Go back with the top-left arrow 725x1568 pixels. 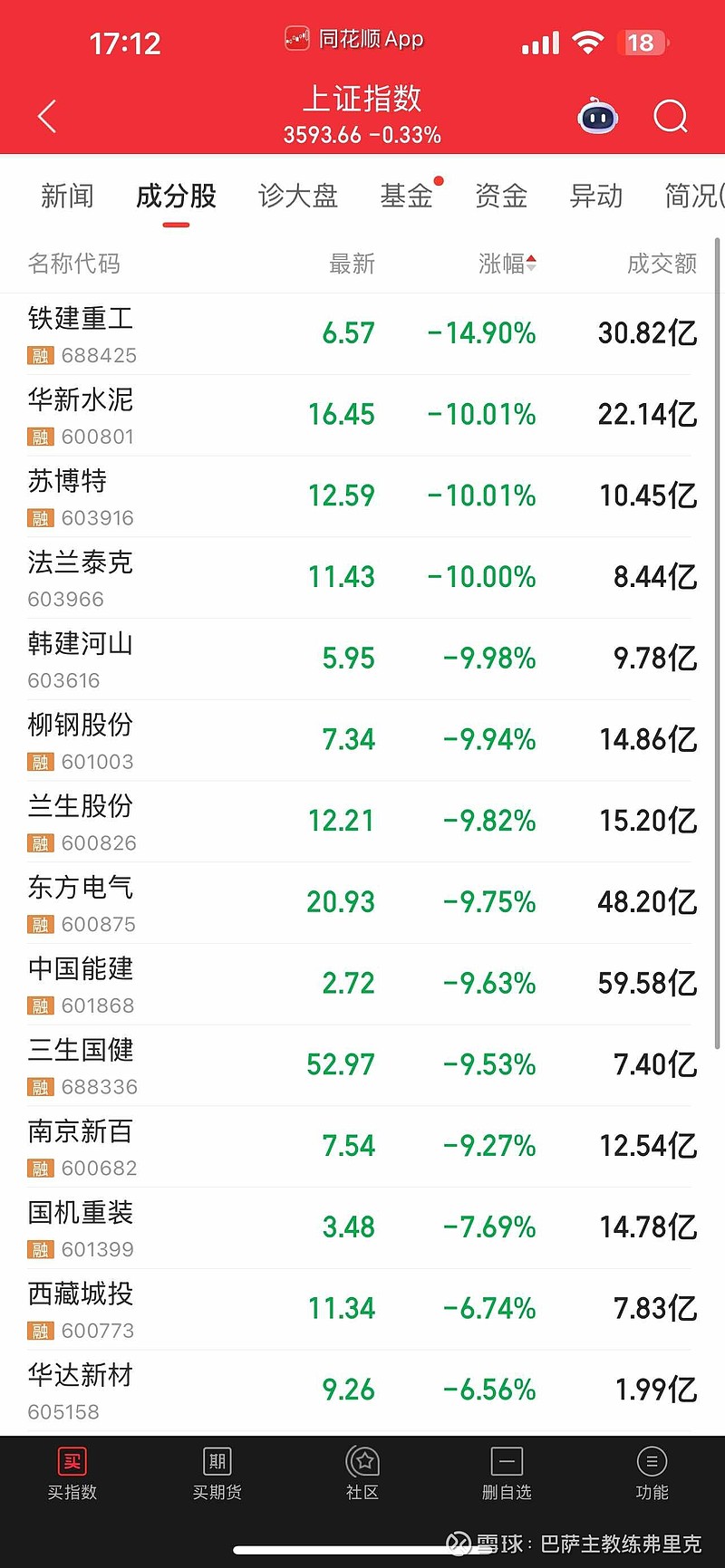tap(47, 117)
